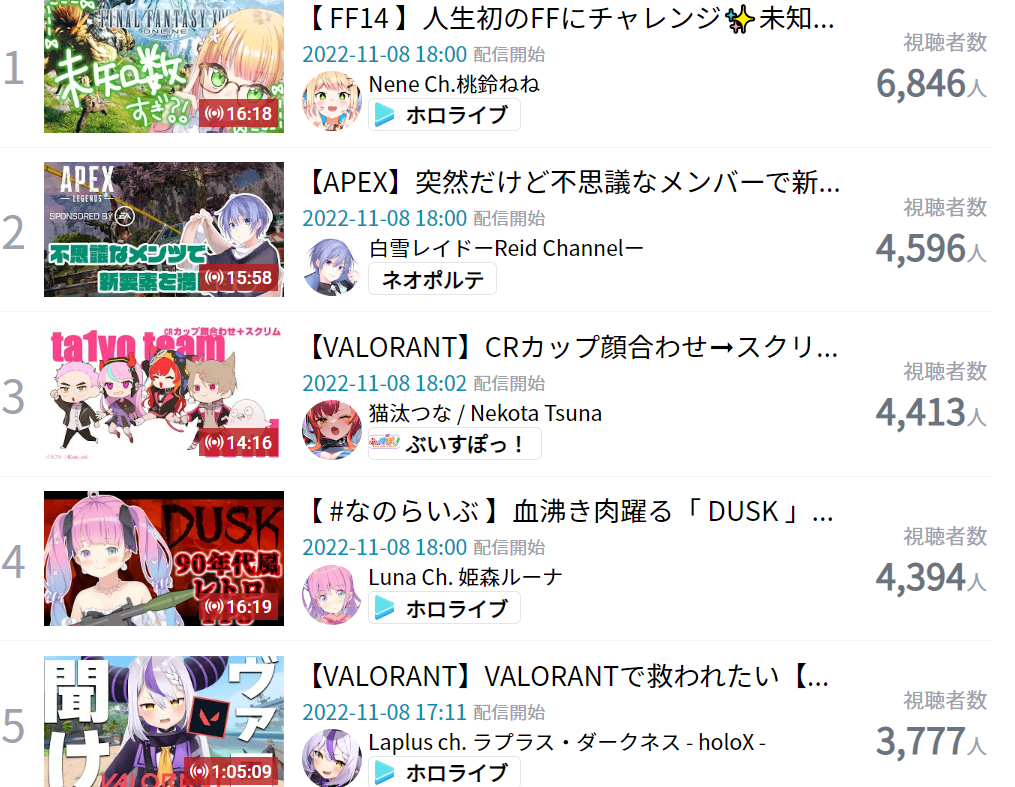This screenshot has width=1015, height=787.
Task: View Luna Ch. 姫森ルーナ channel
Action: pyautogui.click(x=465, y=577)
